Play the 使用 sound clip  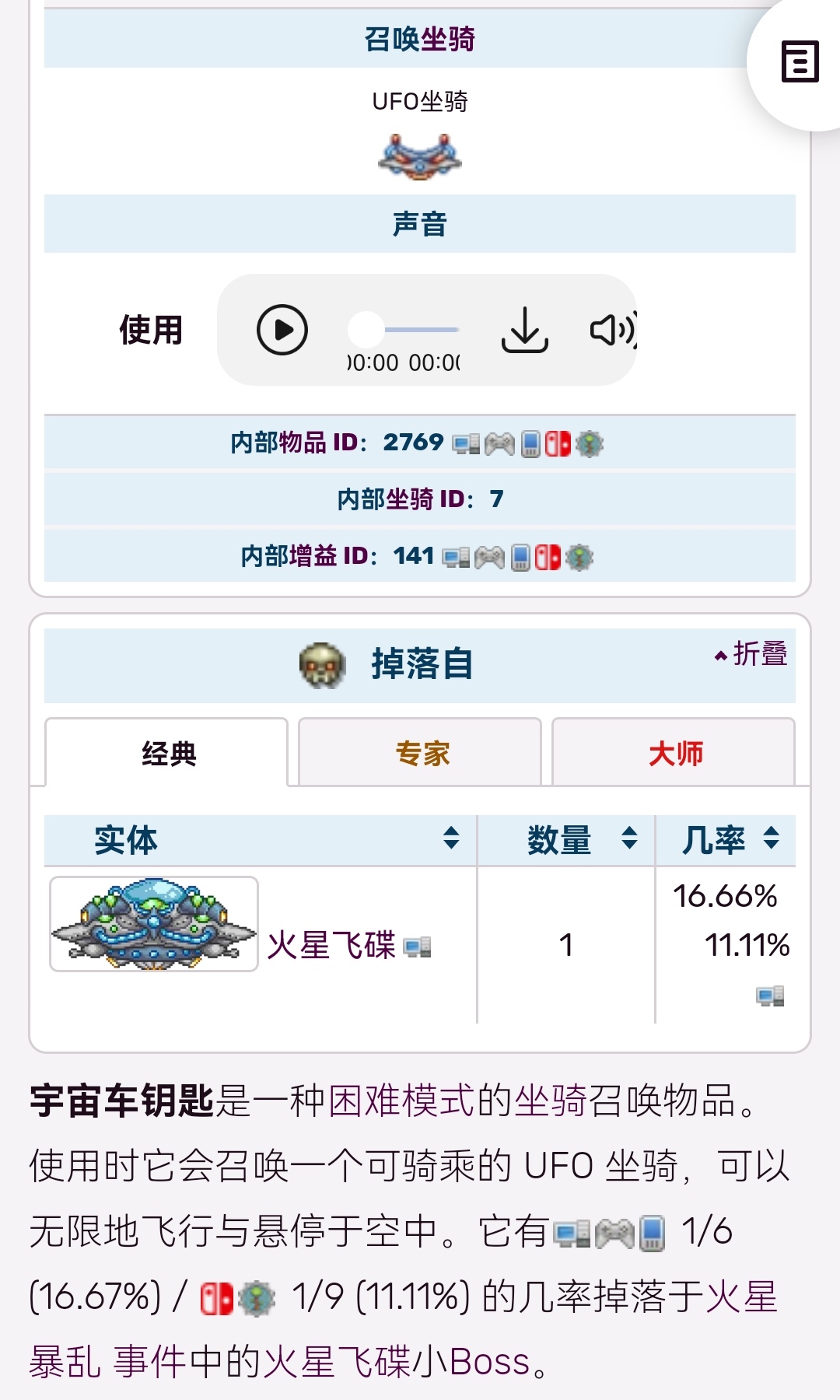282,330
